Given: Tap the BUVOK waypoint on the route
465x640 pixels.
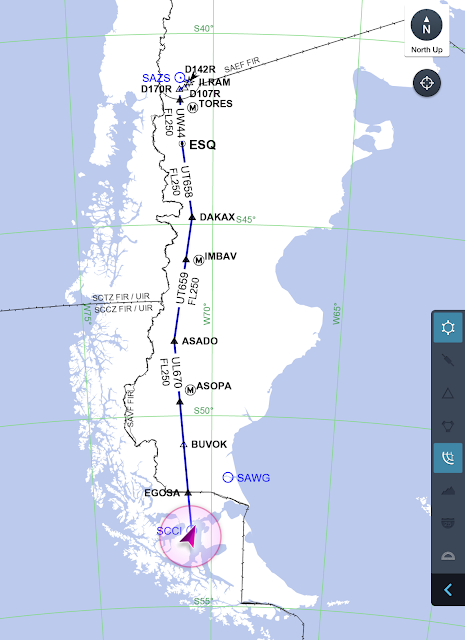Looking at the screenshot, I should [184, 444].
